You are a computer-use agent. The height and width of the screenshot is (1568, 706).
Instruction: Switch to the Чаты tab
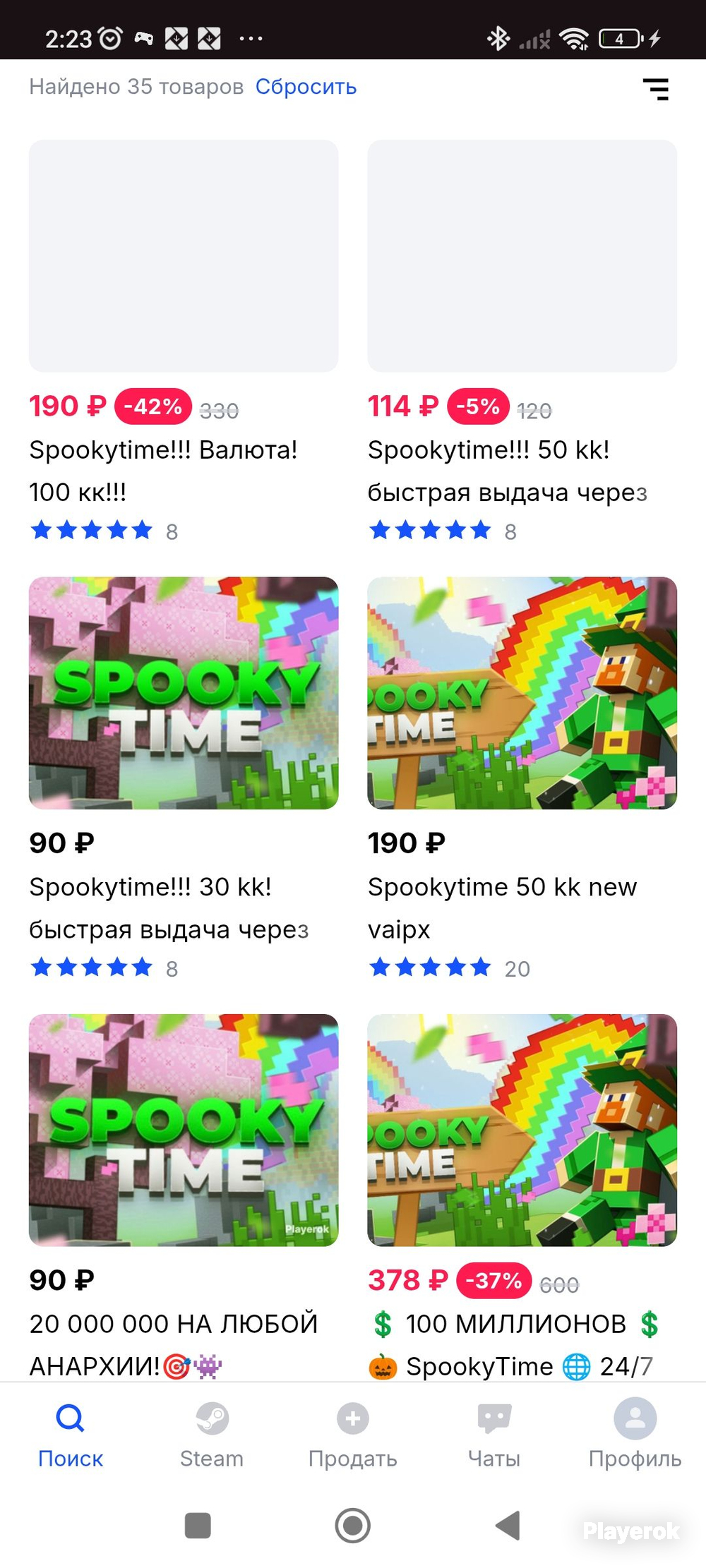coord(494,1434)
